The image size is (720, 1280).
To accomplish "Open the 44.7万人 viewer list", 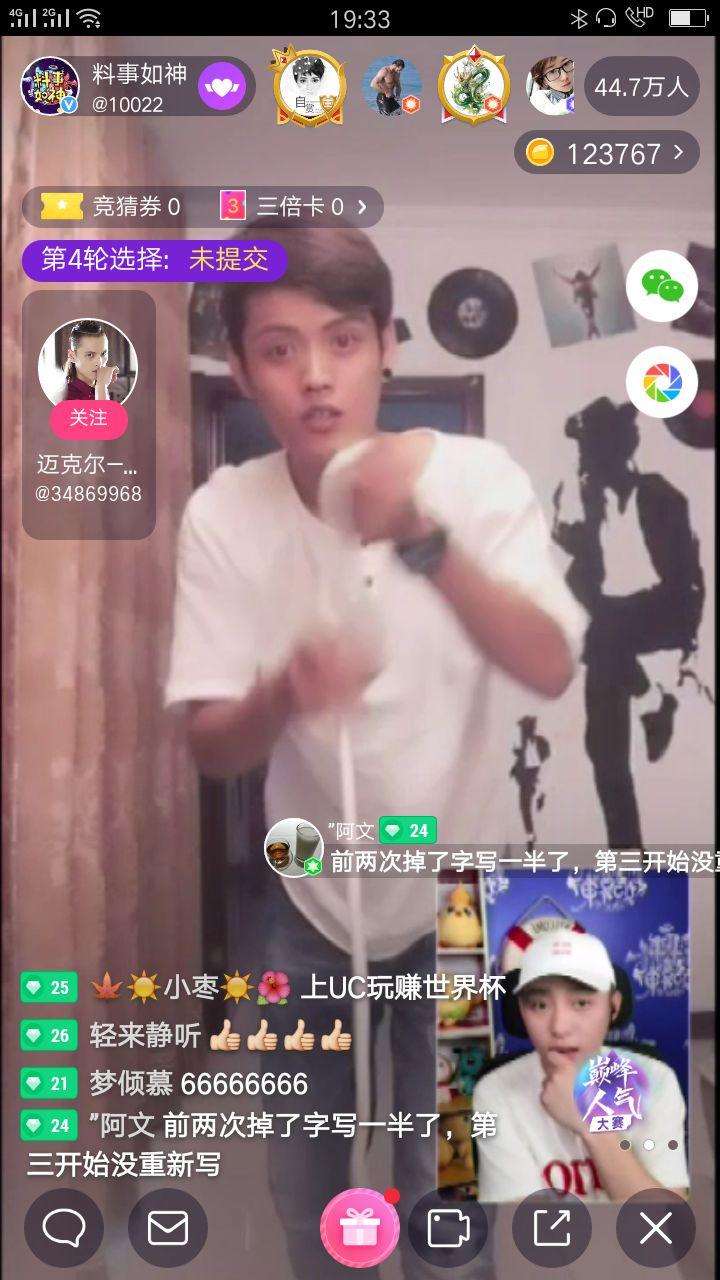I will point(641,87).
